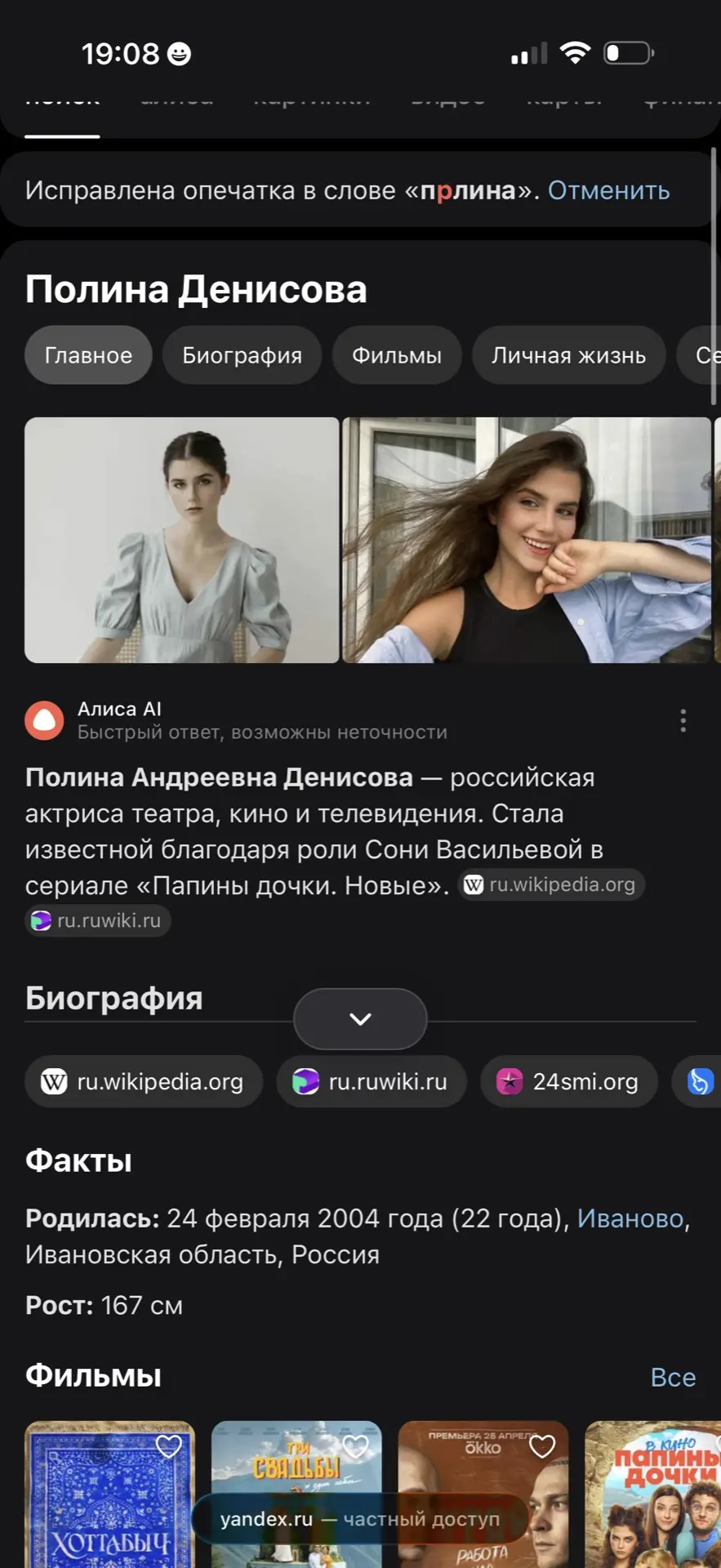This screenshot has height=1568, width=721.
Task: Open ru.ruwiki.ru source in Алиса answer
Action: pos(98,920)
